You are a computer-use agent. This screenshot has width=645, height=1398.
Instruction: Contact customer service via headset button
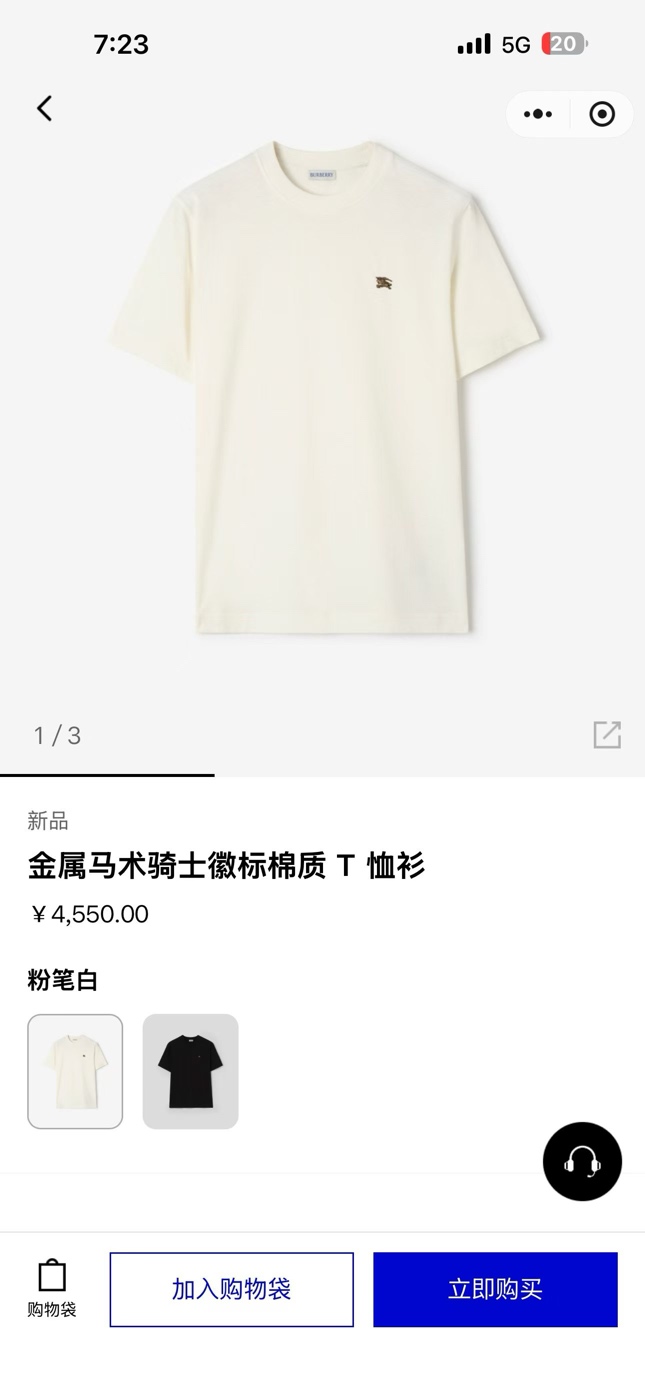582,1161
